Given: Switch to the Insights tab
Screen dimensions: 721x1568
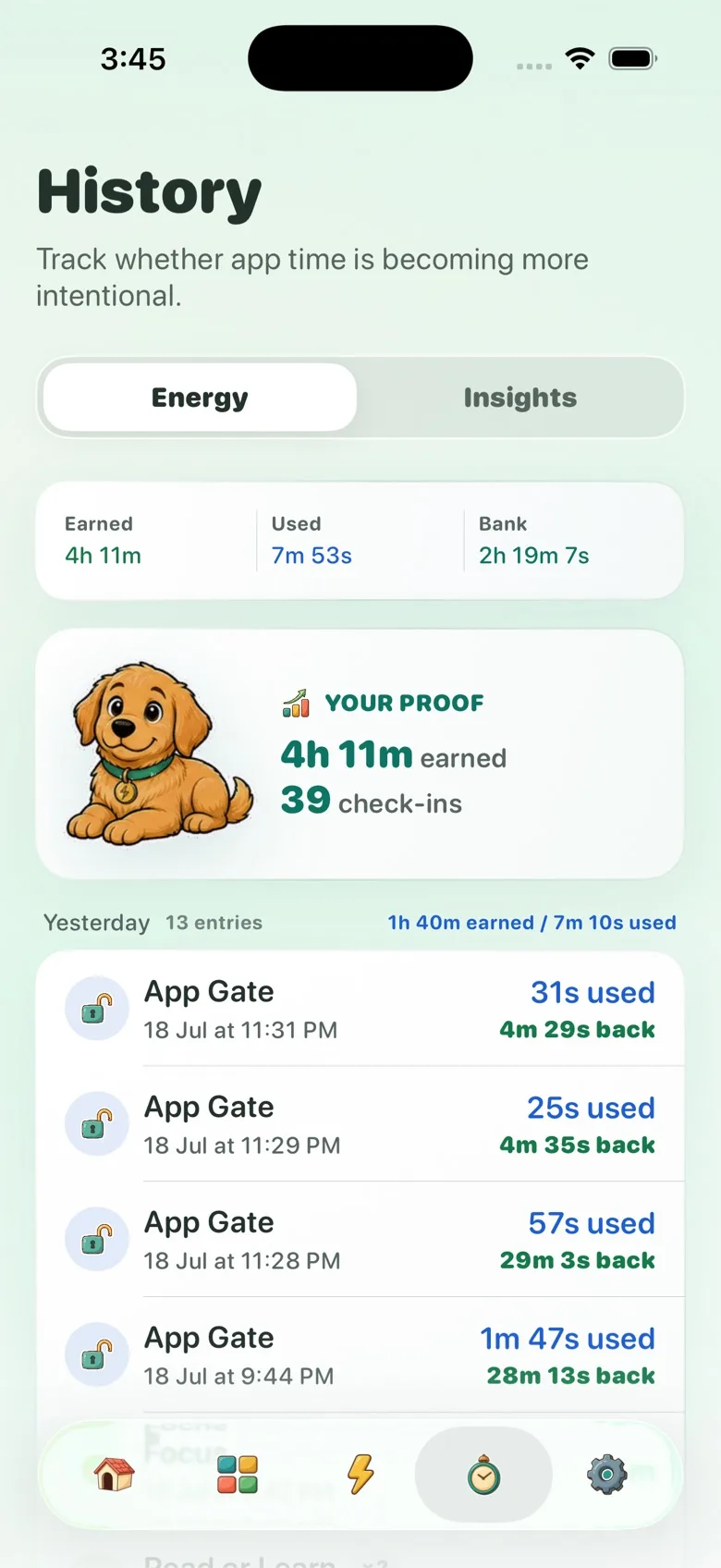Looking at the screenshot, I should (x=520, y=398).
